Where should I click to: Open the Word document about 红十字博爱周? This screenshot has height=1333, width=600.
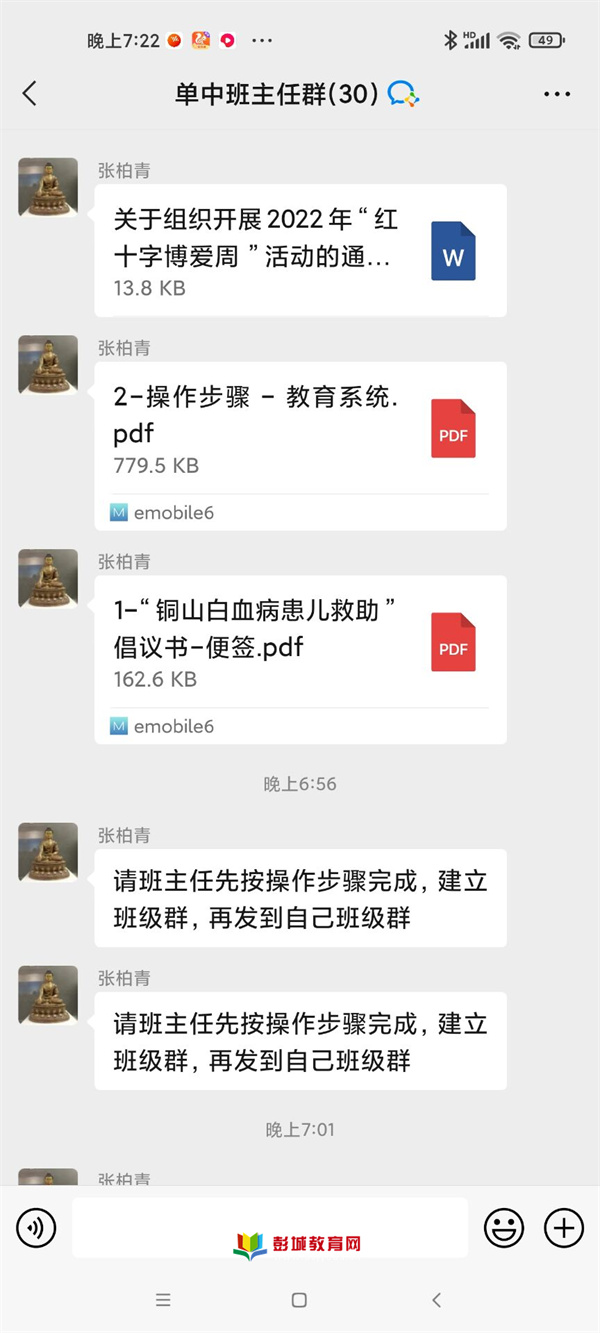[x=300, y=250]
